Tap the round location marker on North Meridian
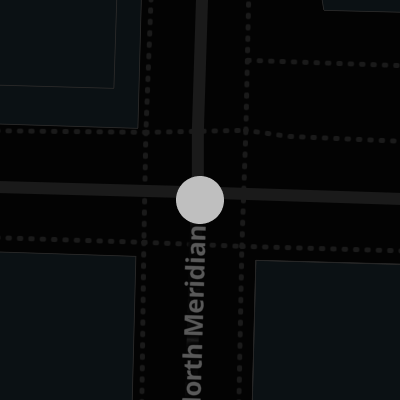Viewport: 400px width, 400px height. 200,200
